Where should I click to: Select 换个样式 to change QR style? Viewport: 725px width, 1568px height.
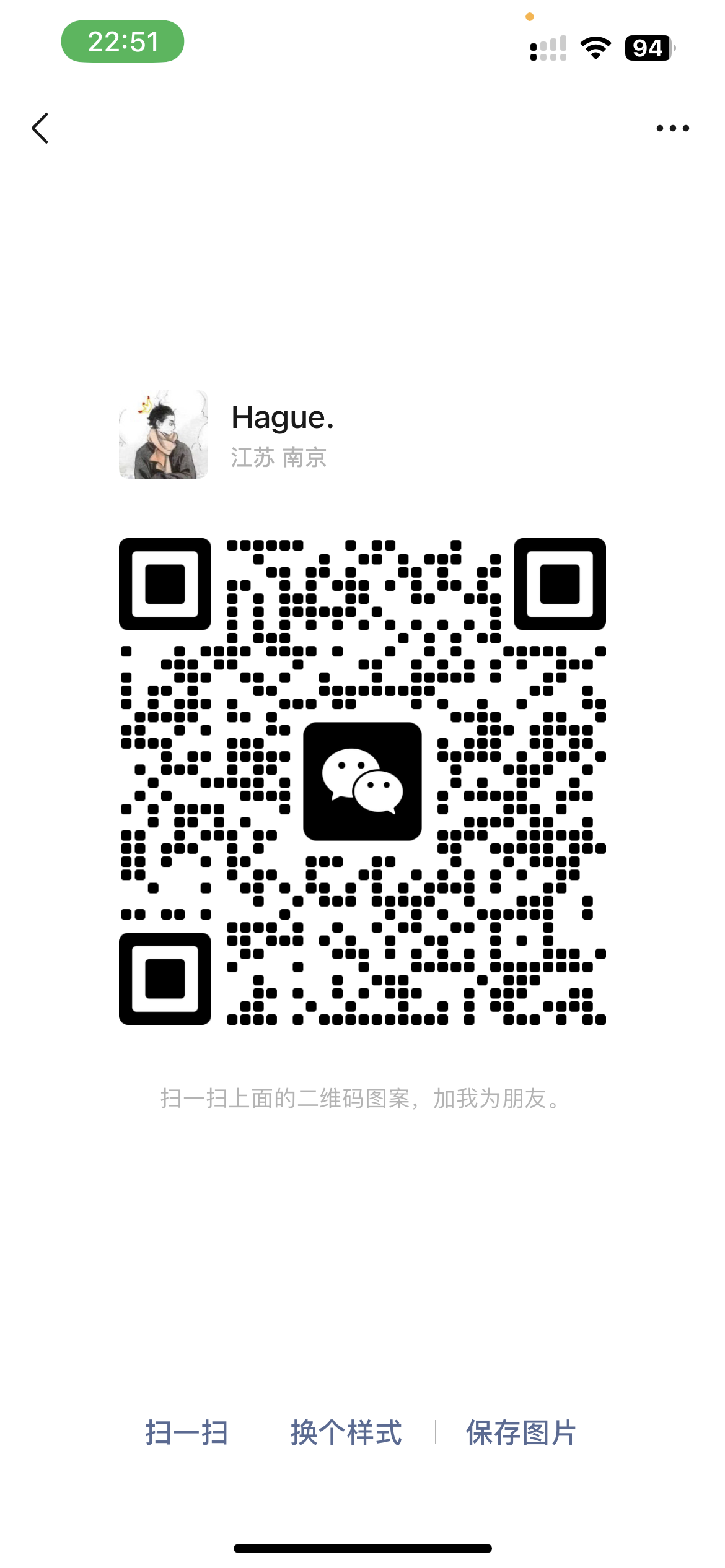(346, 1432)
